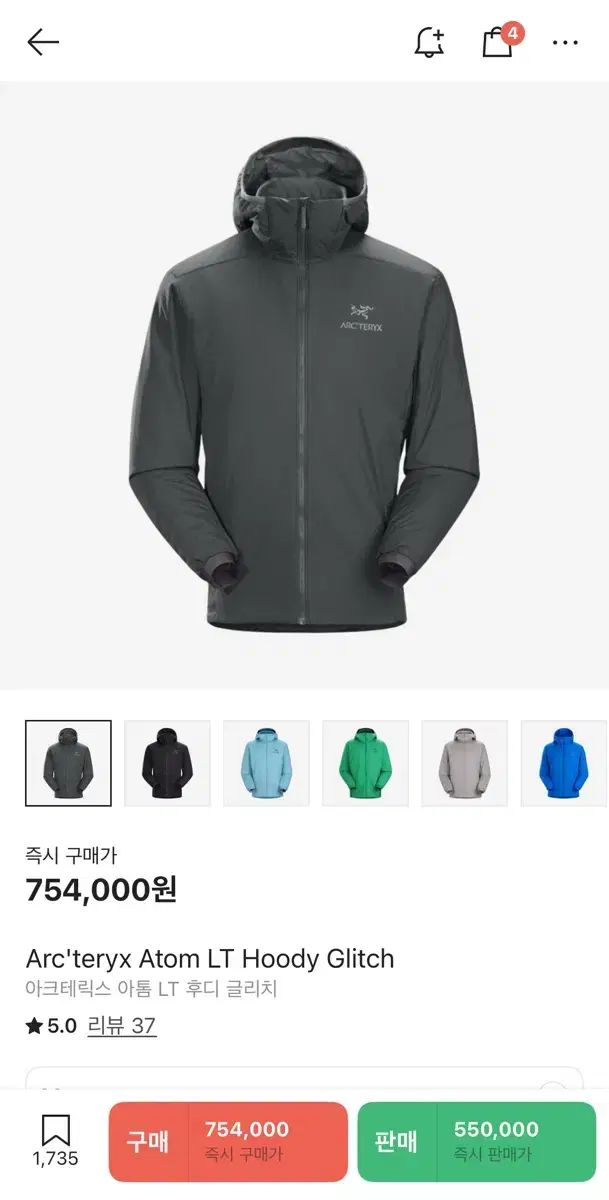Select the dark gray jacket thumbnail
The image size is (609, 1200).
point(68,763)
